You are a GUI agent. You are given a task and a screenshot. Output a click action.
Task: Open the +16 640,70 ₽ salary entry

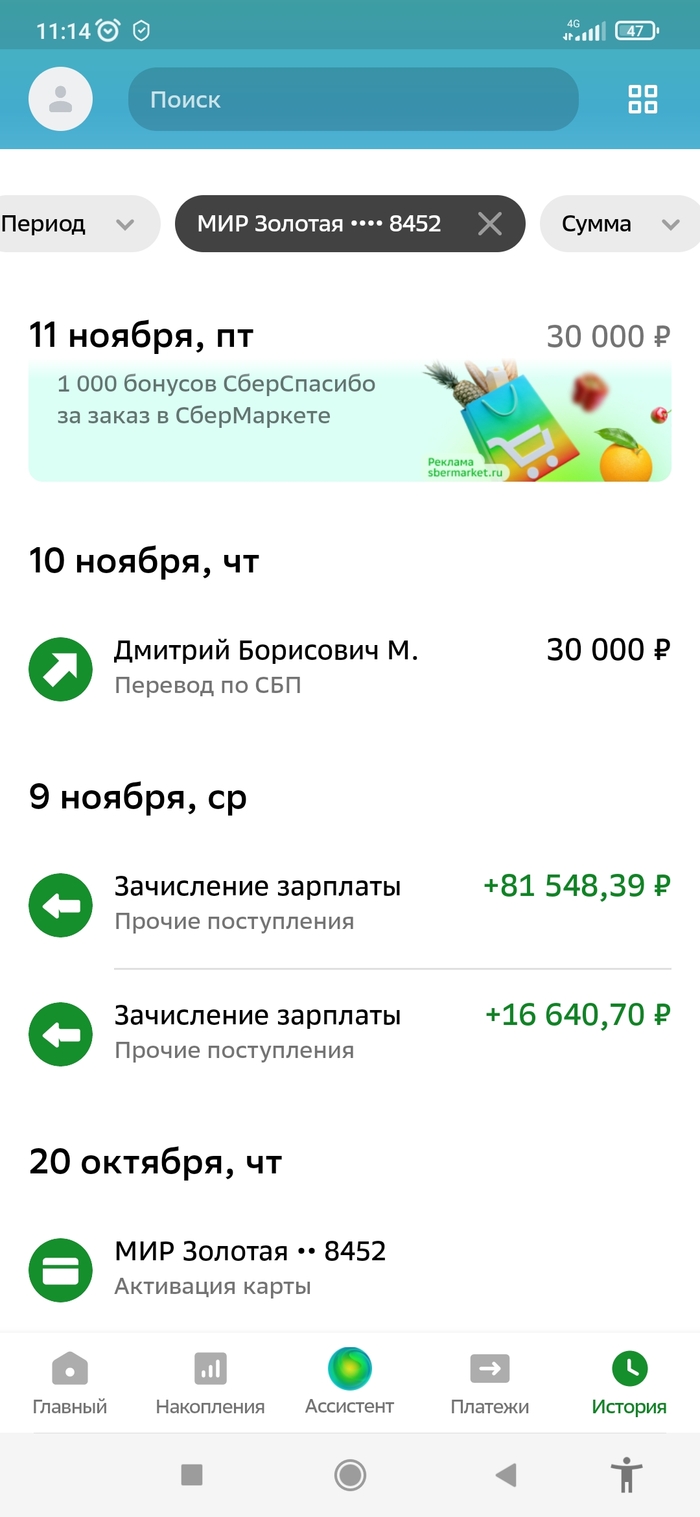(349, 1032)
